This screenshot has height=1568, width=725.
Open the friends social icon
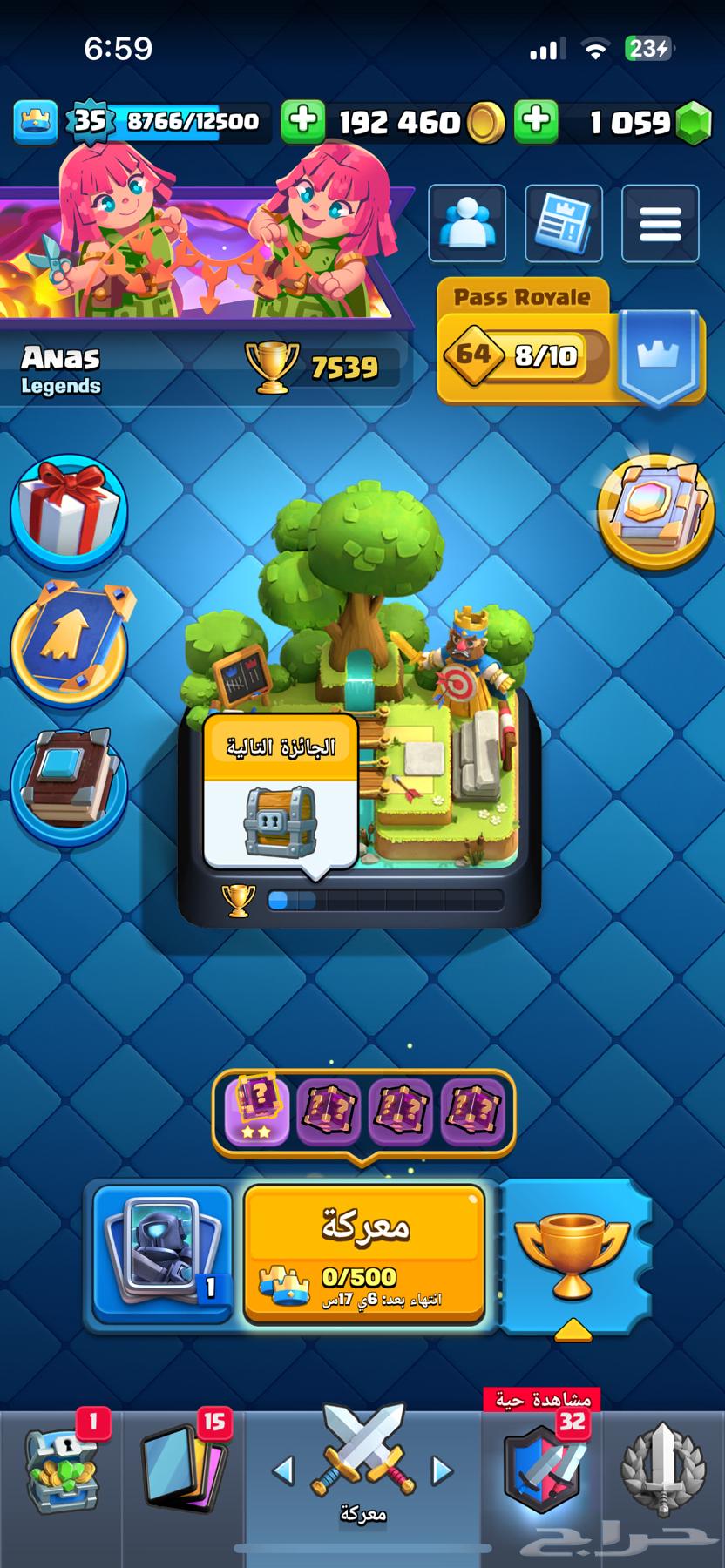tap(467, 223)
